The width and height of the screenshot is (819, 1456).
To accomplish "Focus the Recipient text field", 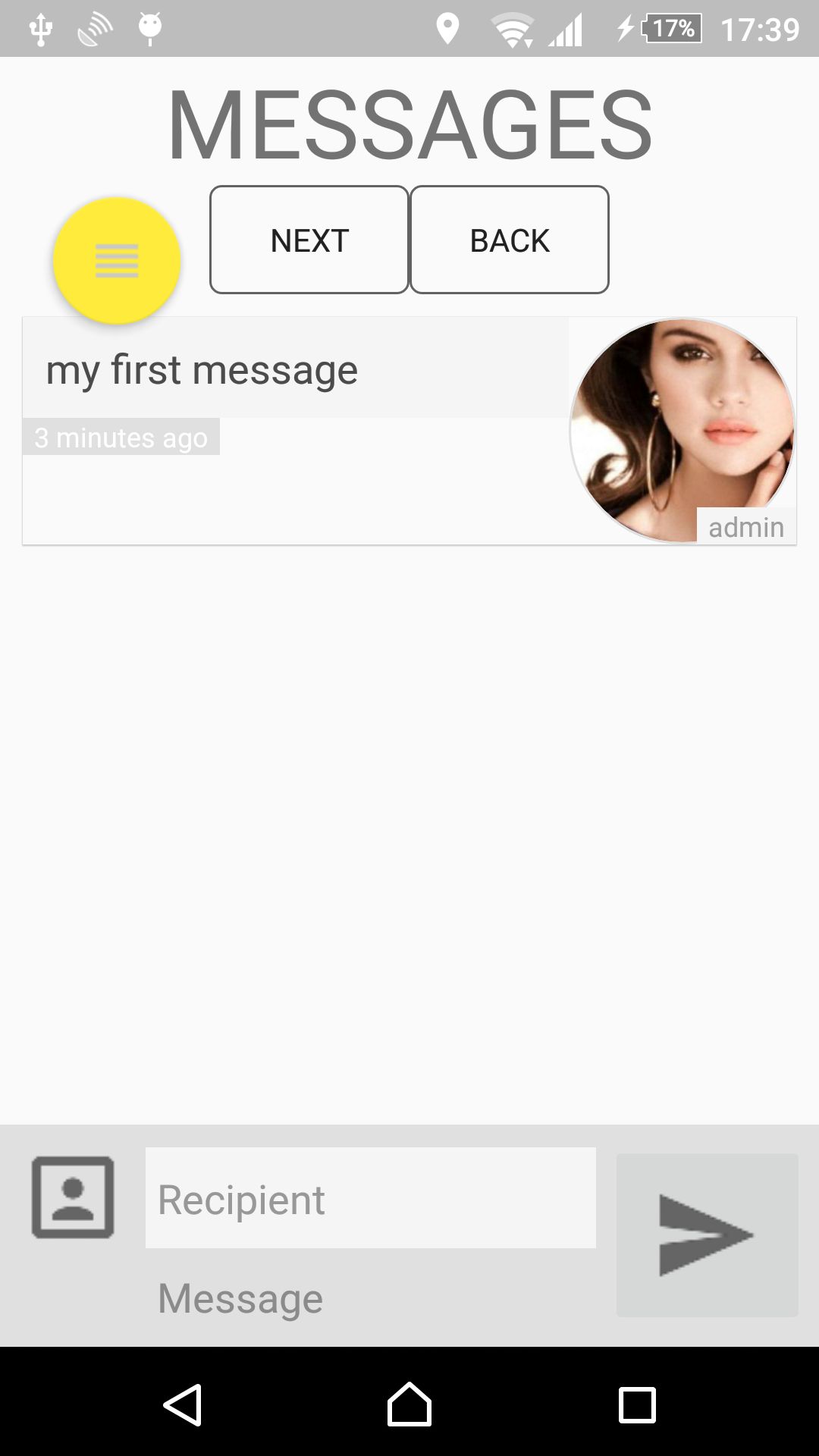I will click(x=370, y=1199).
